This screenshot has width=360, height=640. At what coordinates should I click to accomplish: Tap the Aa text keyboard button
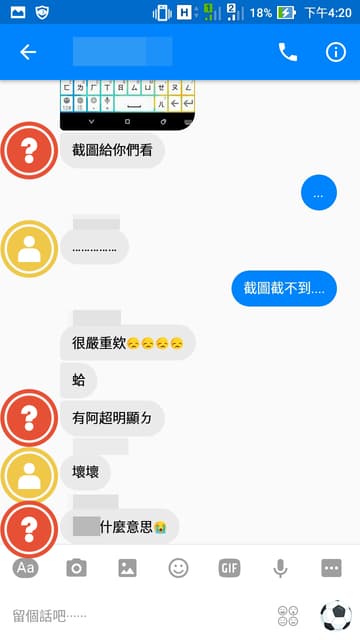click(25, 568)
